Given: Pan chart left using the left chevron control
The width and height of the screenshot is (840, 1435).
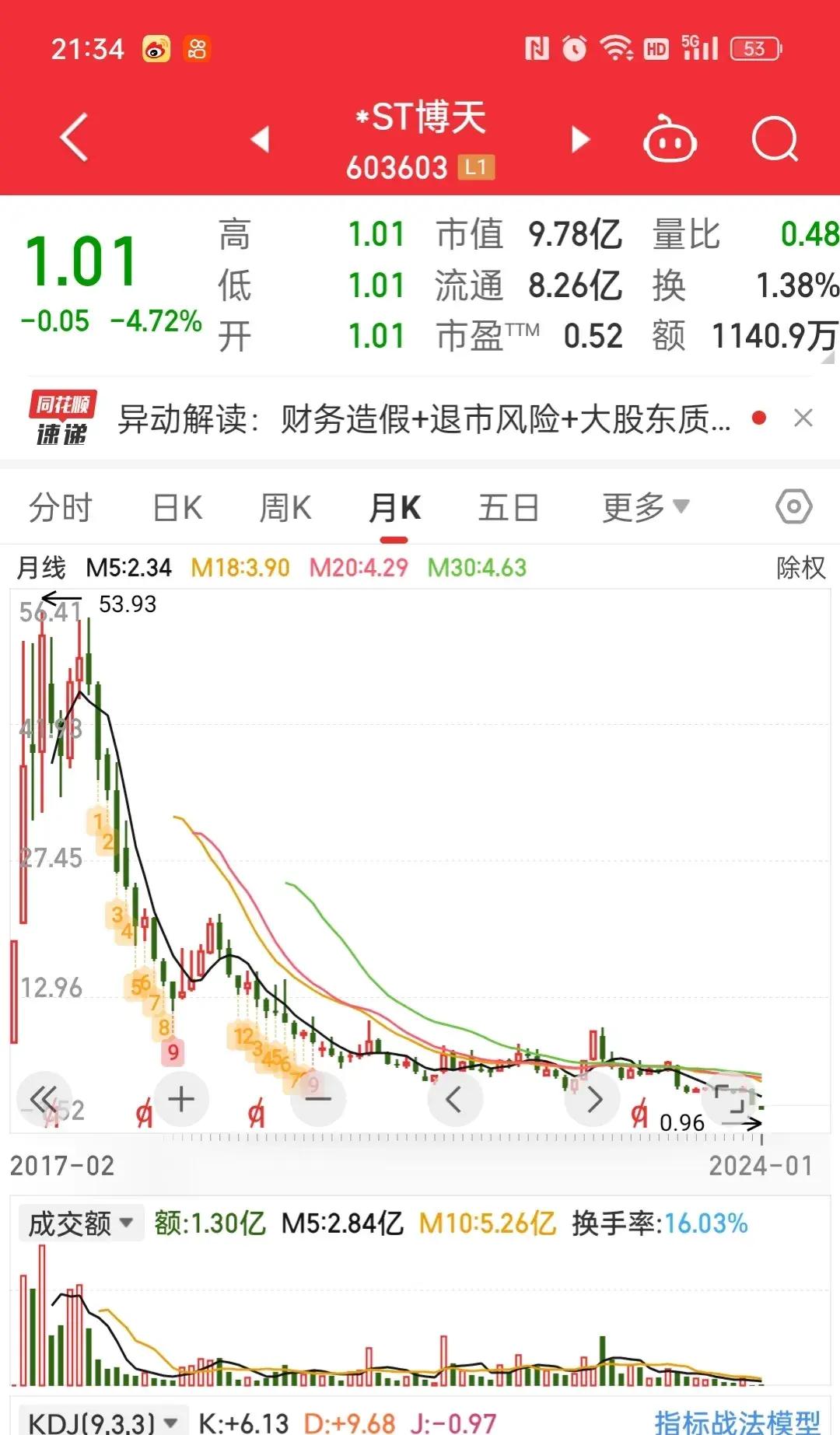Looking at the screenshot, I should [x=456, y=1099].
